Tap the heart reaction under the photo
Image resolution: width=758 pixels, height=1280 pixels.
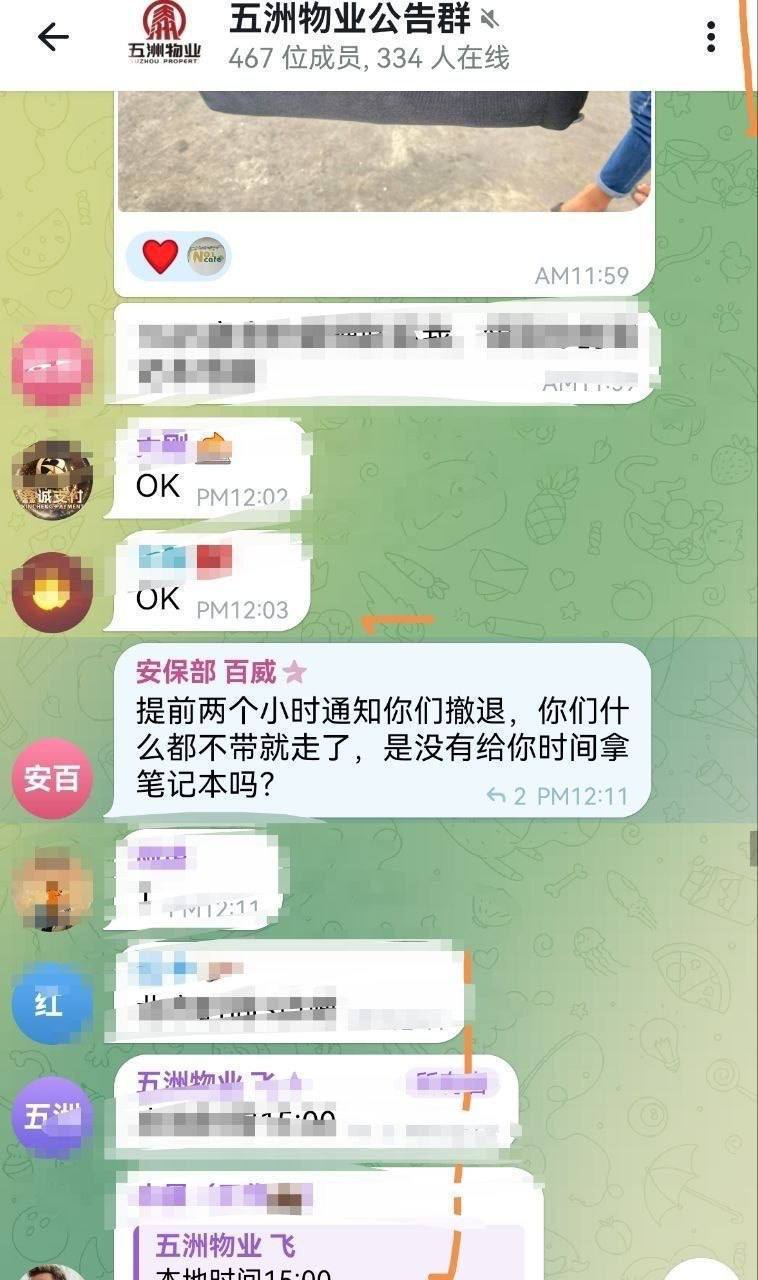[x=160, y=256]
